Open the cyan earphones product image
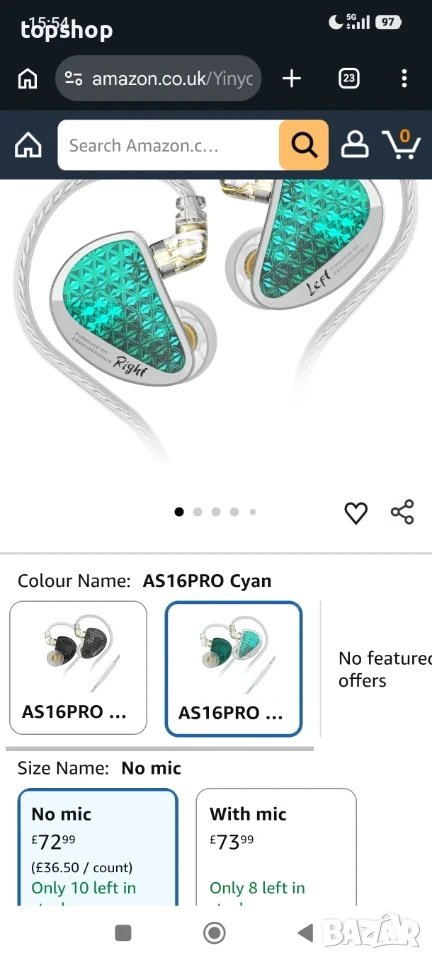432x960 pixels. (216, 324)
